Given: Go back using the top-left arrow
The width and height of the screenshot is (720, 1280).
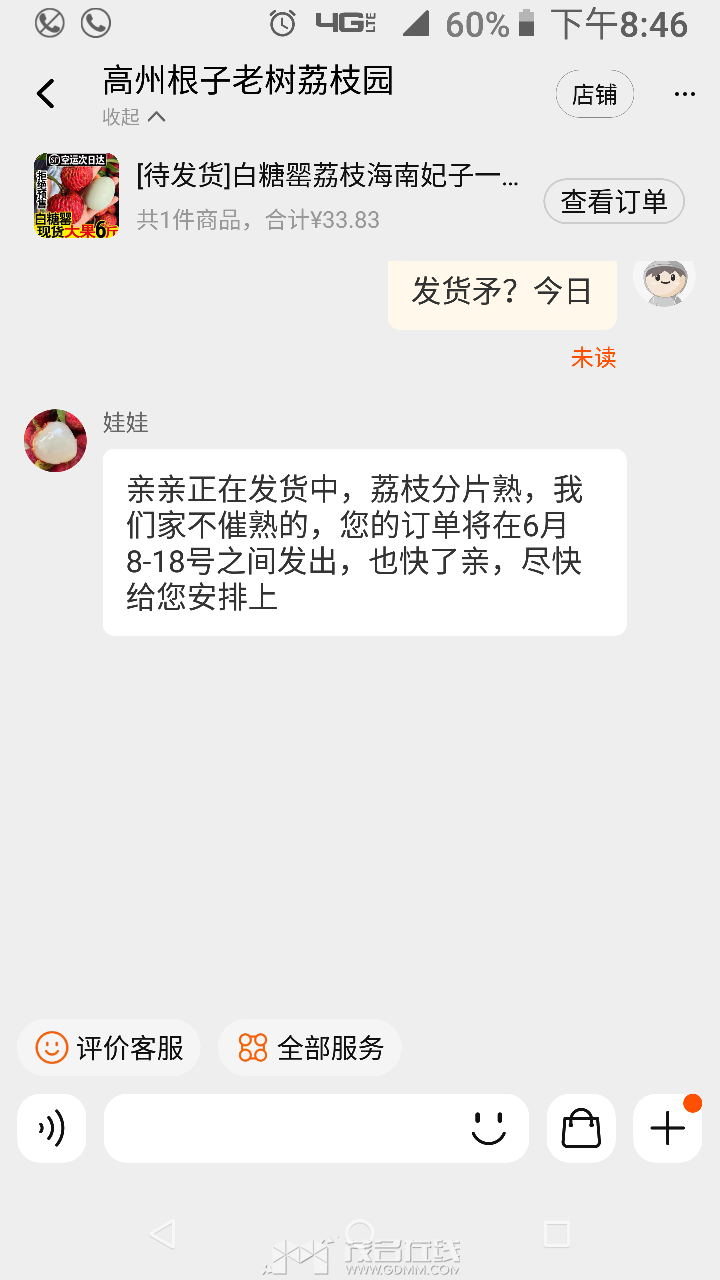Looking at the screenshot, I should 46,94.
